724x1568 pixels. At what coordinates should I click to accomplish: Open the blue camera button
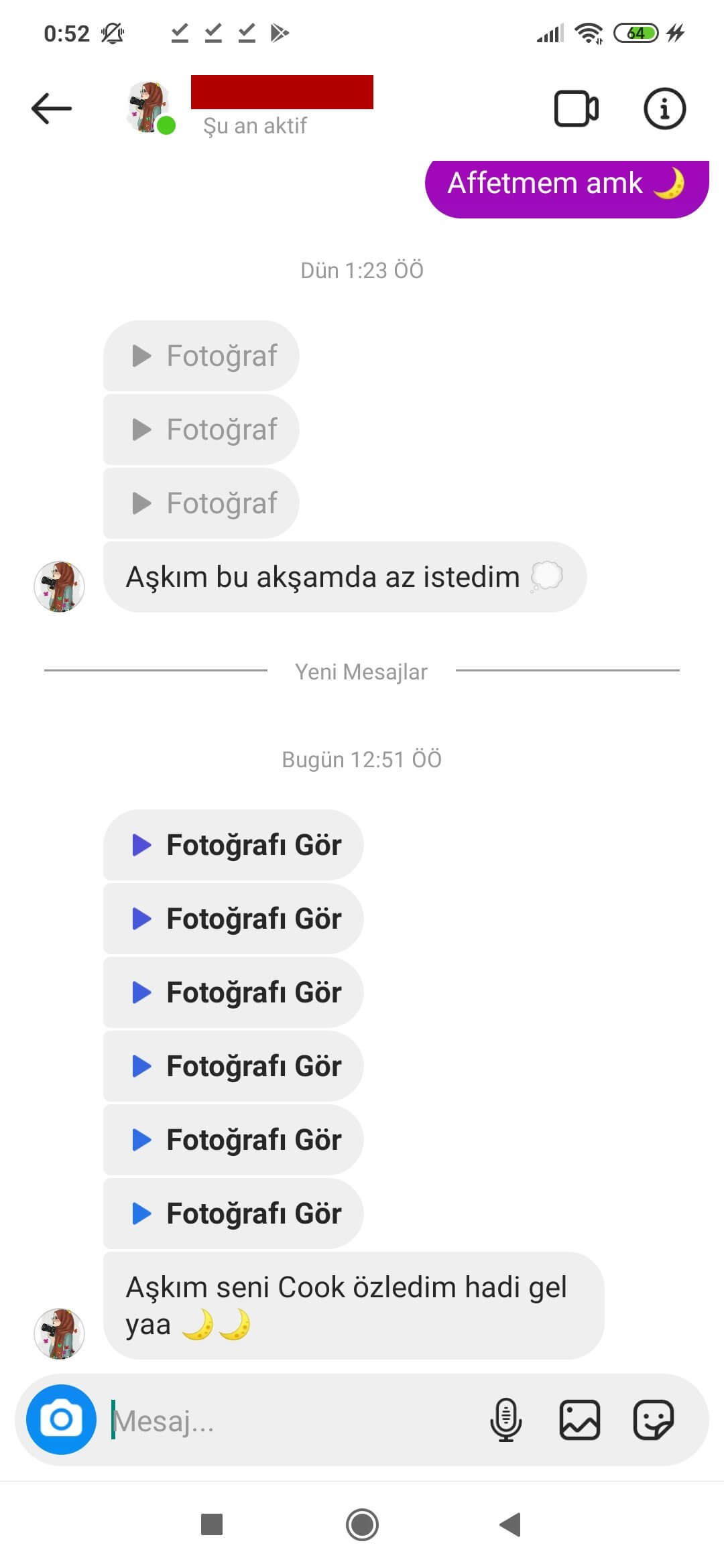click(61, 1419)
